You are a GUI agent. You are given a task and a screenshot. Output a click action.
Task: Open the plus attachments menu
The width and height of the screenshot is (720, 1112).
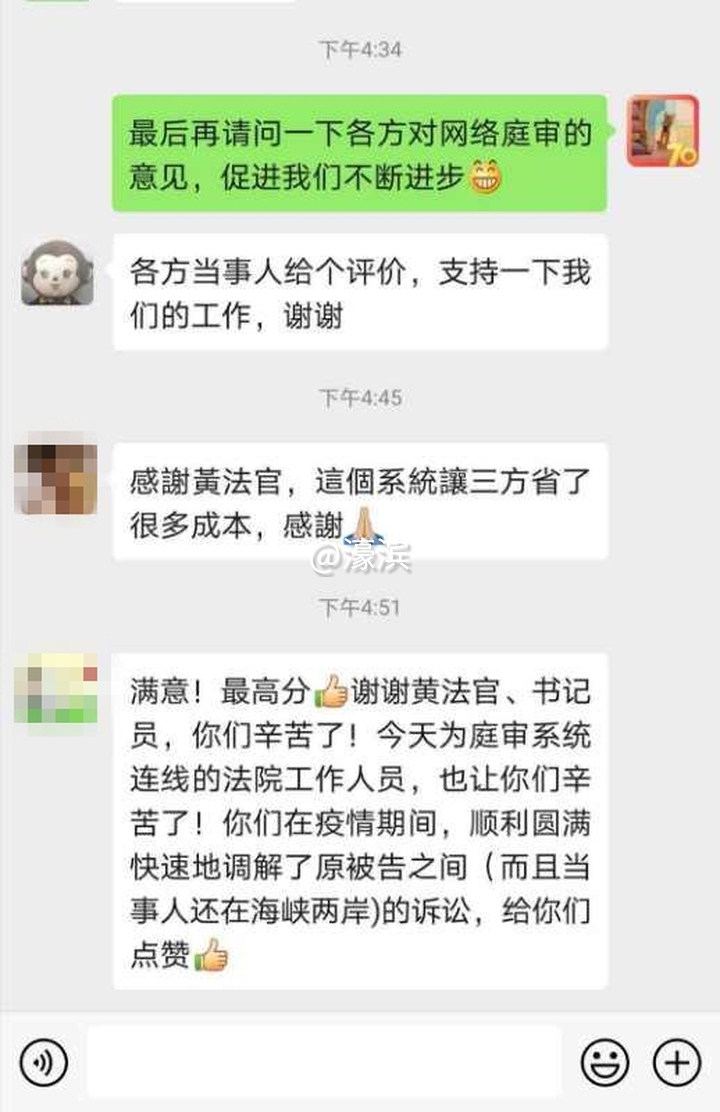tap(677, 1061)
